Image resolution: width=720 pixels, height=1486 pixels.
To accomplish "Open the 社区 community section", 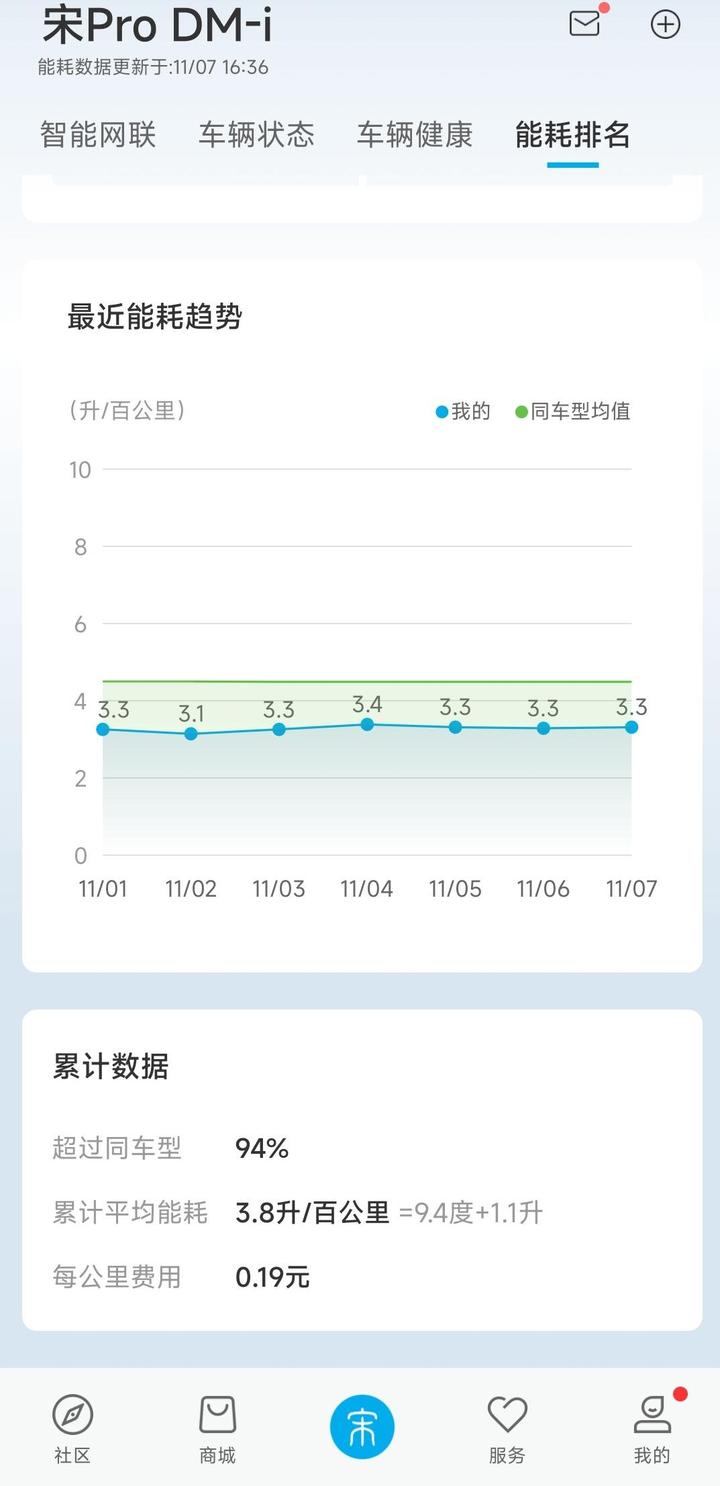I will (74, 1428).
